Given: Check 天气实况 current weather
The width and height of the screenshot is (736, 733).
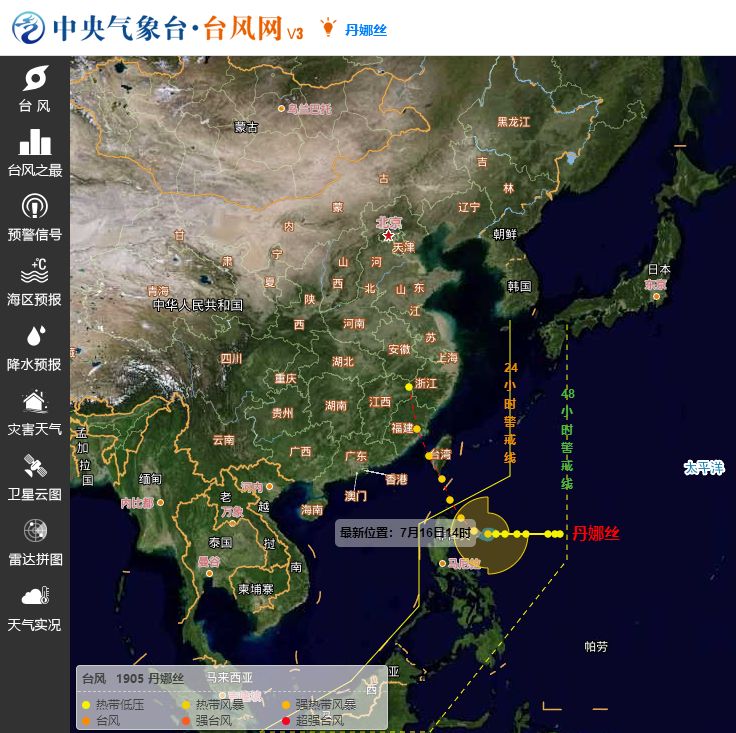Looking at the screenshot, I should (x=35, y=608).
